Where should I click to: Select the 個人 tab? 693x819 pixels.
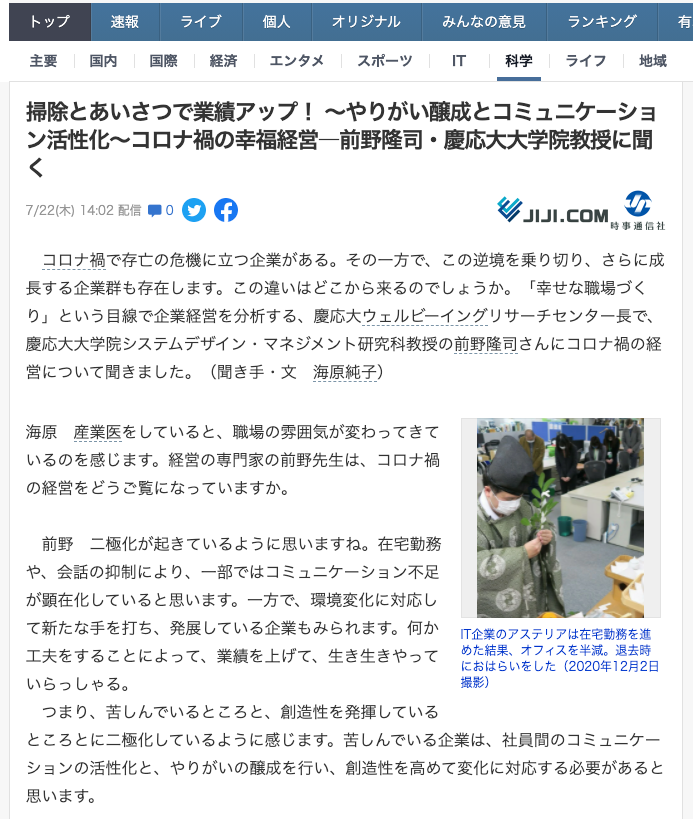pyautogui.click(x=276, y=21)
